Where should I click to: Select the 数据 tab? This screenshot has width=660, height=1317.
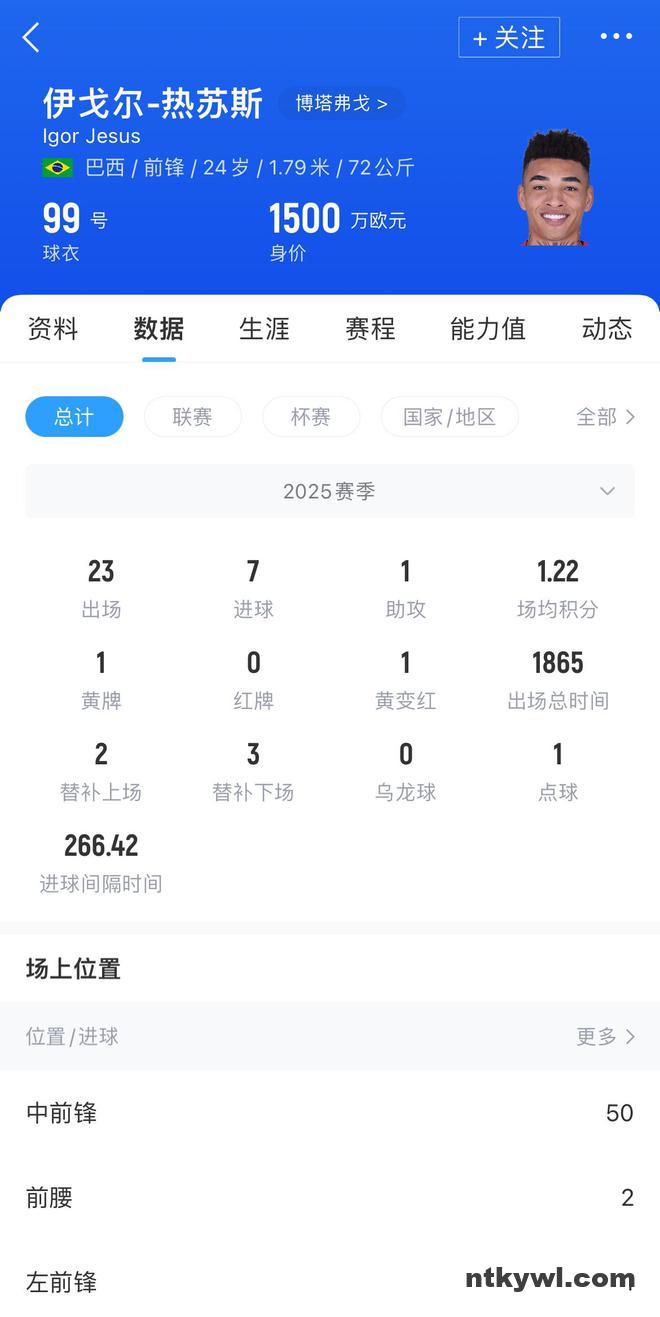click(x=158, y=329)
